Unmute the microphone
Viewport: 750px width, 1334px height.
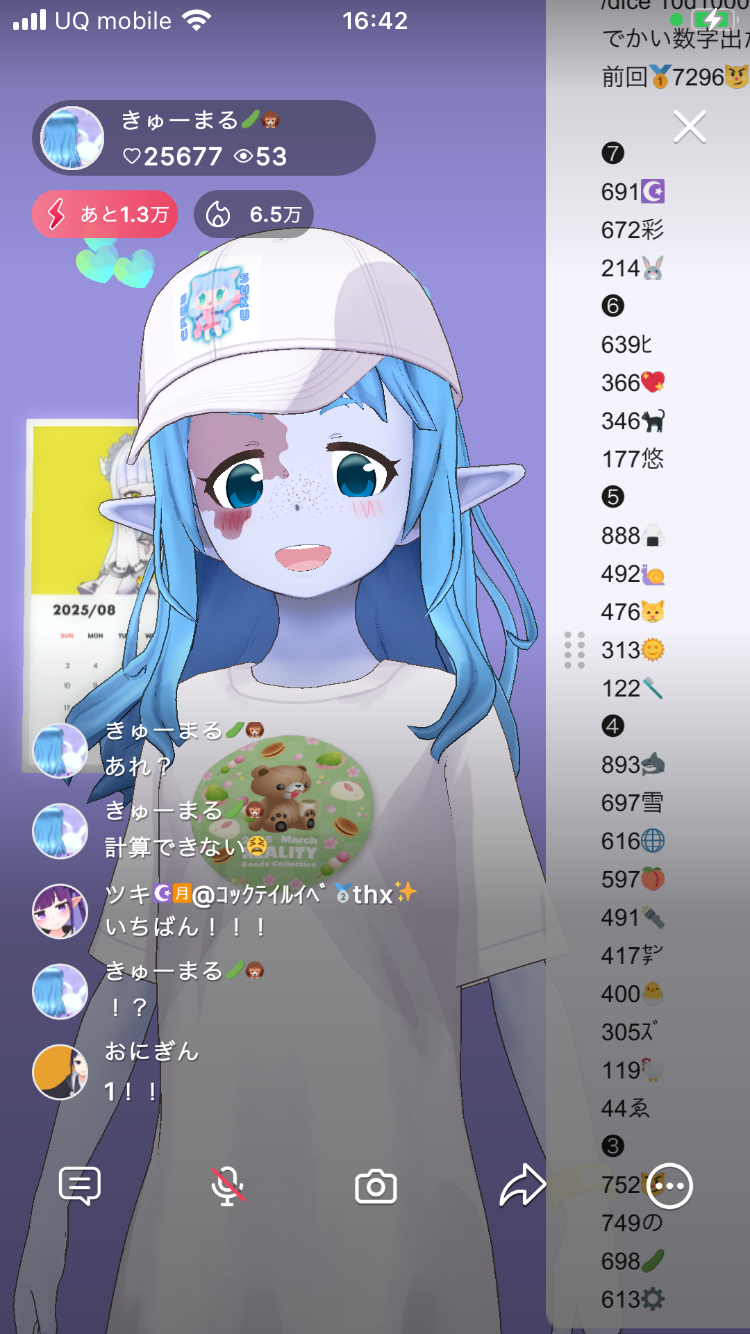click(x=228, y=1186)
